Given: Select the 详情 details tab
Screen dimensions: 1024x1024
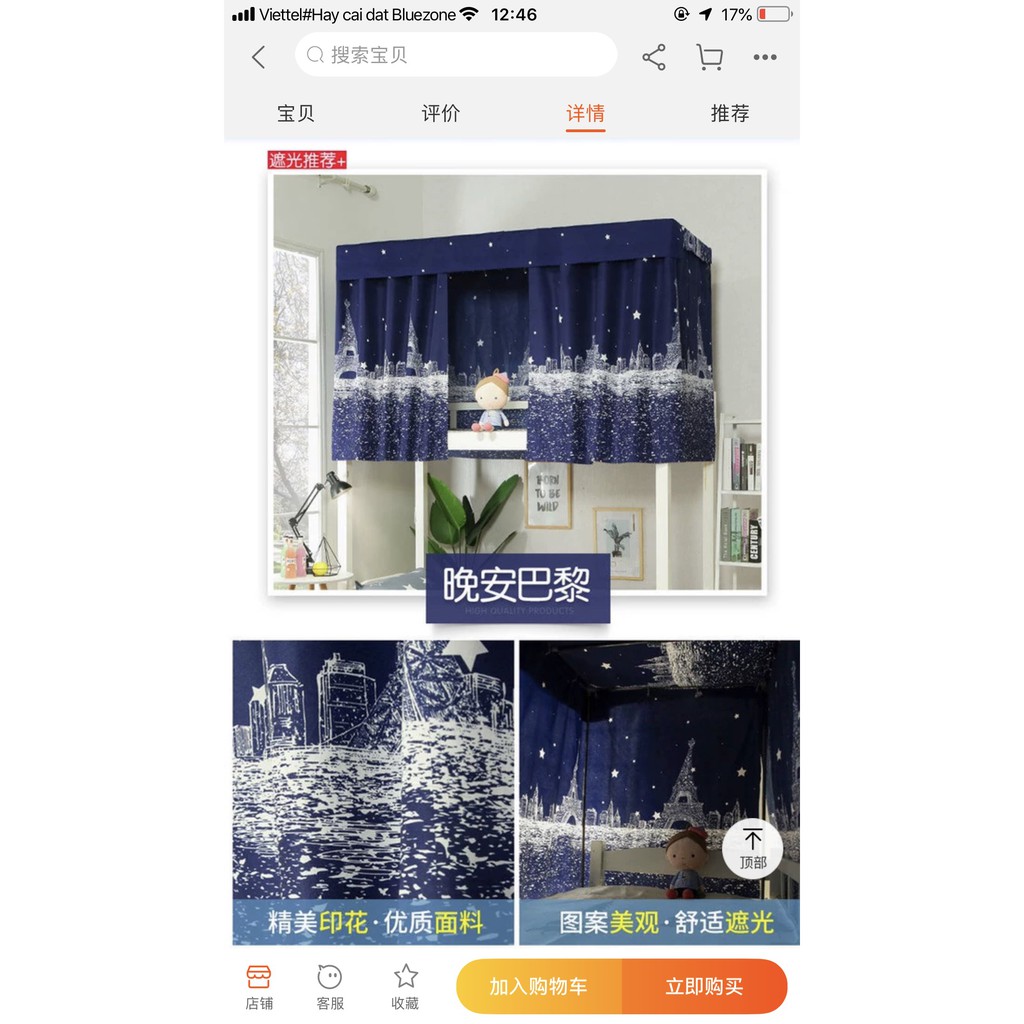Looking at the screenshot, I should pos(585,113).
